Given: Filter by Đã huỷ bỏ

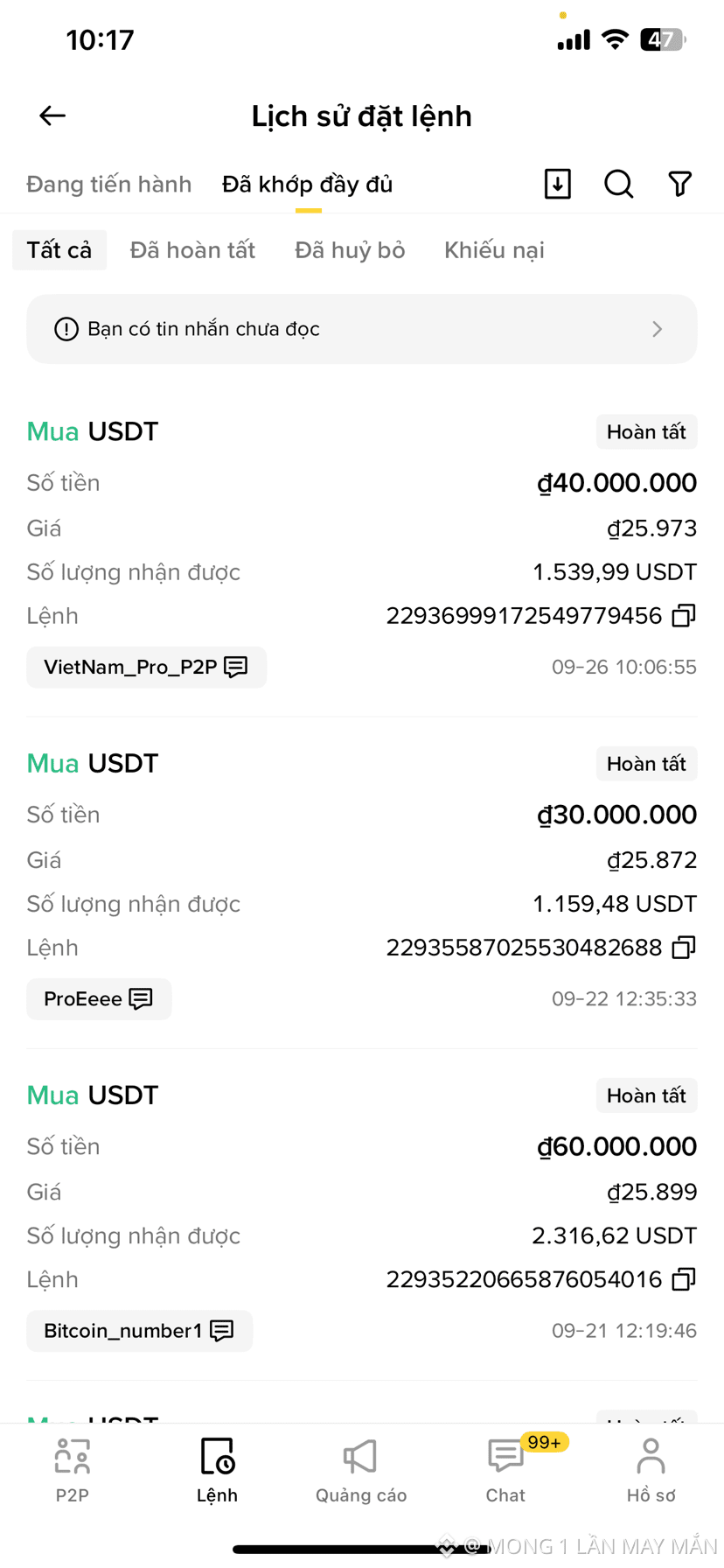Looking at the screenshot, I should tap(350, 250).
